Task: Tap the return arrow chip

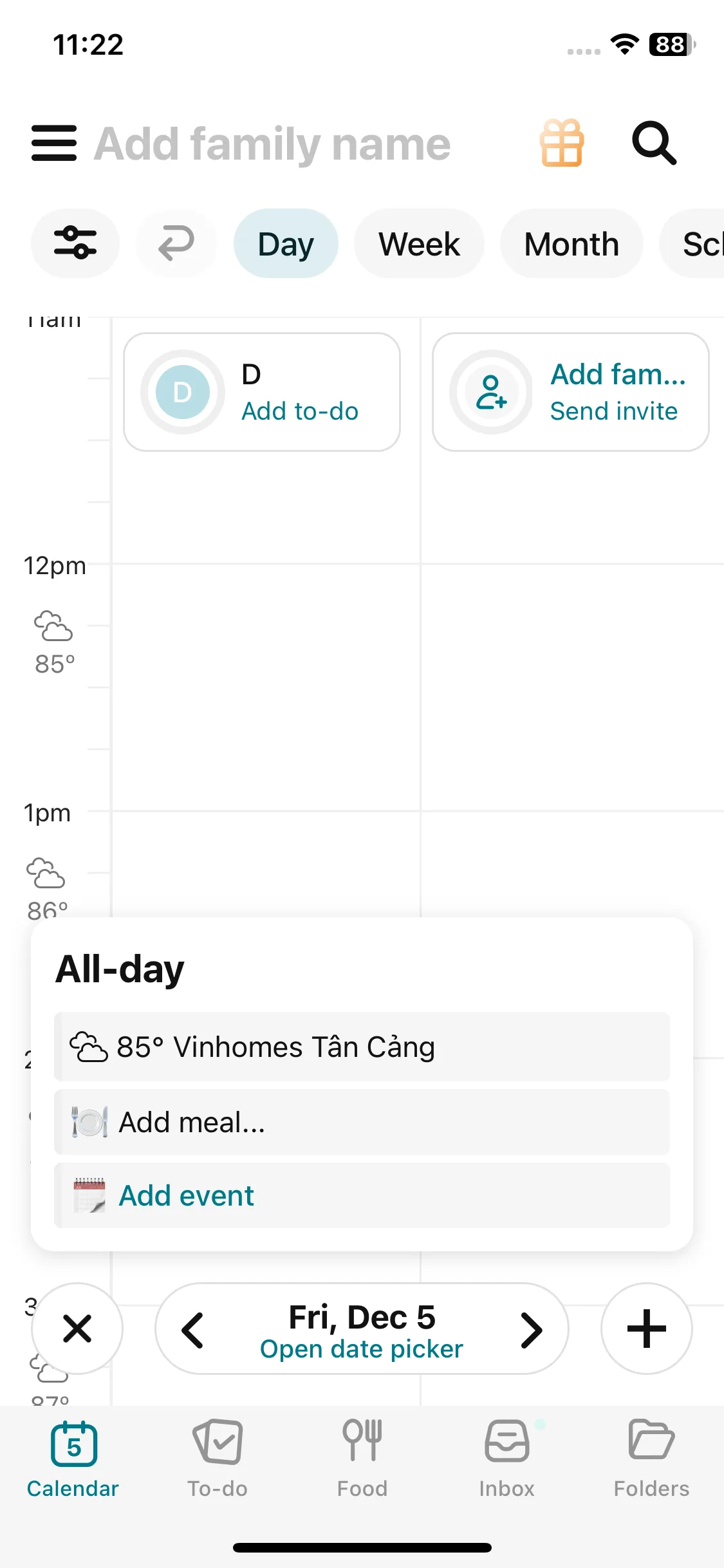Action: tap(176, 243)
